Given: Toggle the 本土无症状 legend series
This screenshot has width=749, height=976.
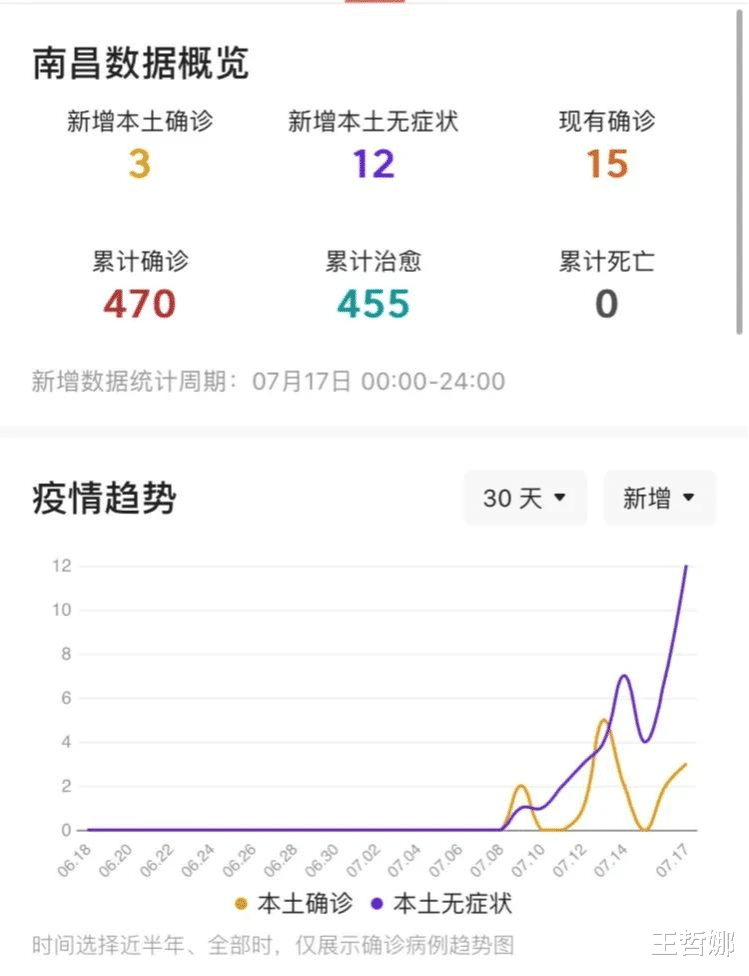Looking at the screenshot, I should 452,903.
